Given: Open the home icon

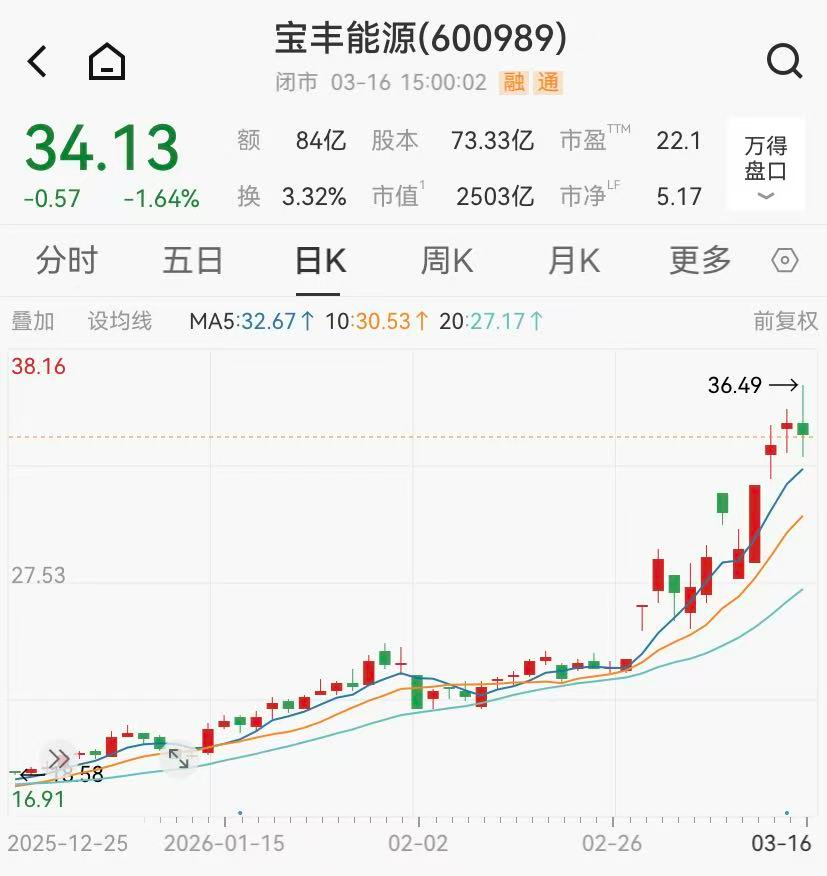Looking at the screenshot, I should [106, 62].
